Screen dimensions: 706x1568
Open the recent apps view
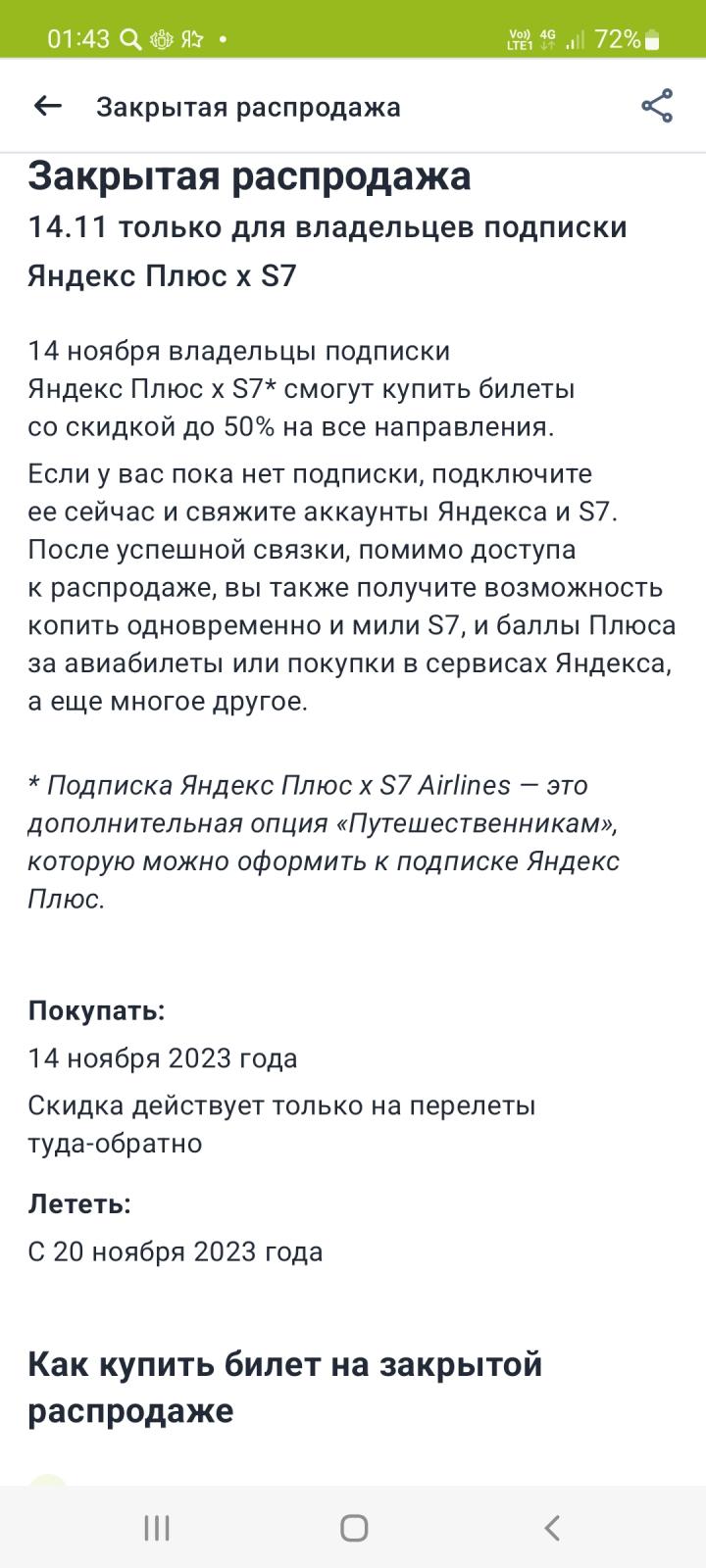[x=157, y=1527]
